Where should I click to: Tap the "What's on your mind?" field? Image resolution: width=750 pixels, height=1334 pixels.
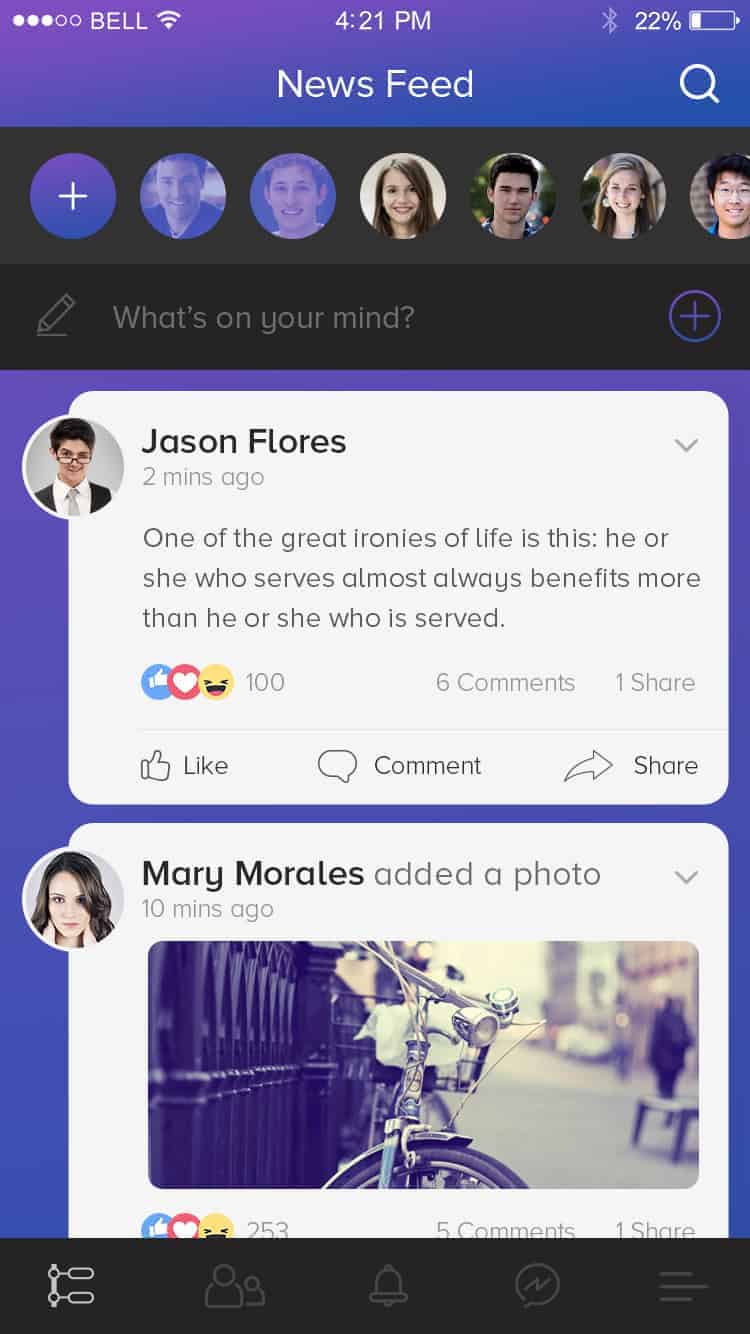263,317
